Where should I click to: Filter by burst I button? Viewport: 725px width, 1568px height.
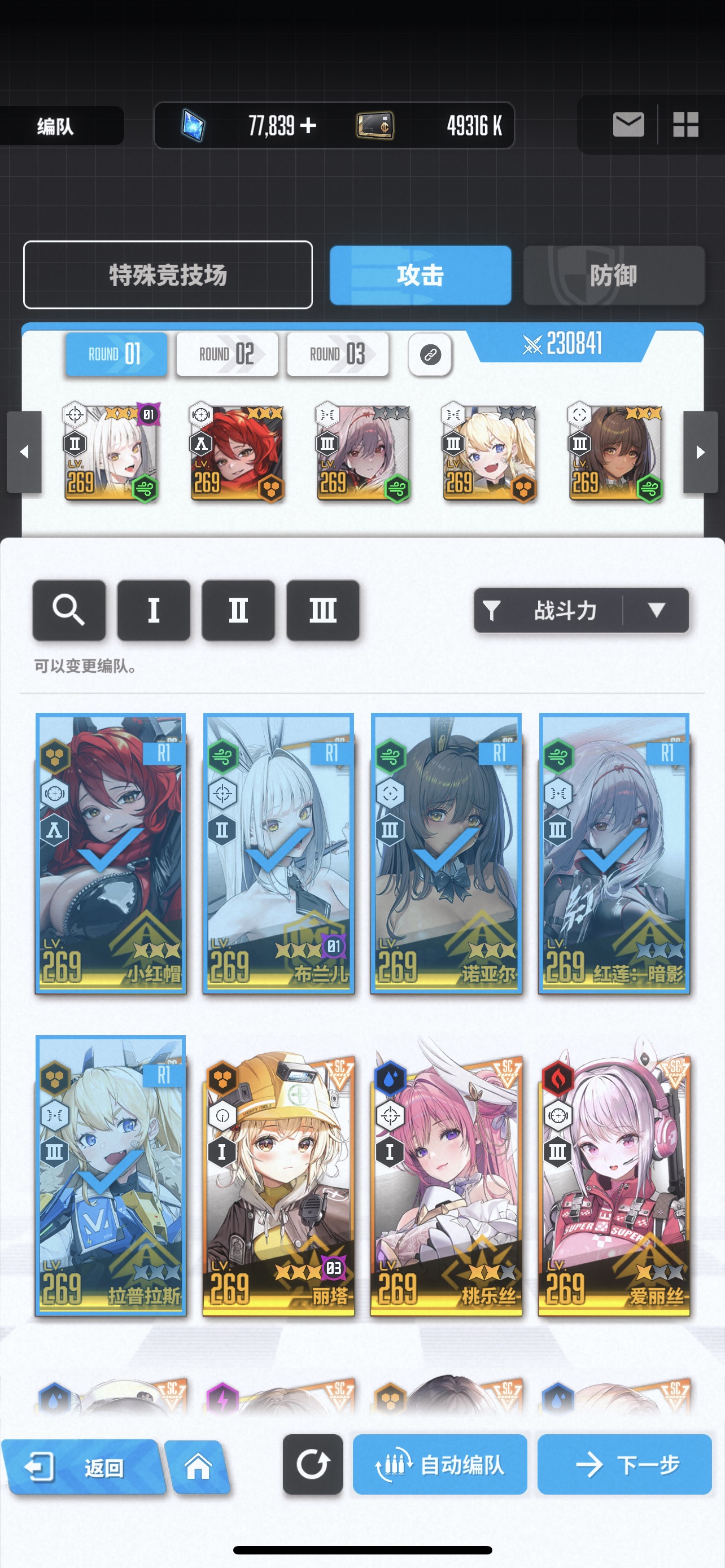point(154,610)
